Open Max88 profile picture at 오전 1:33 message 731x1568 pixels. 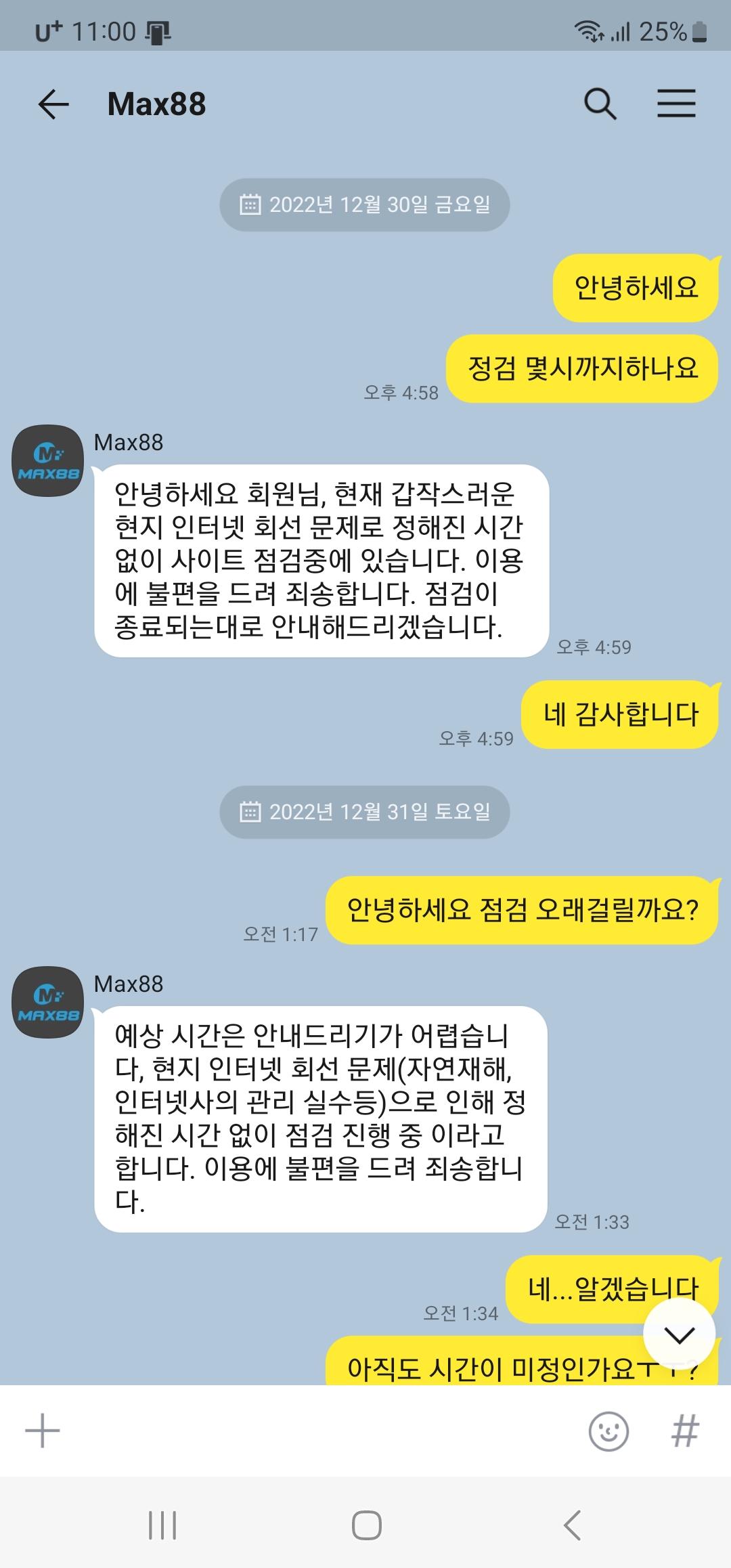click(47, 1003)
